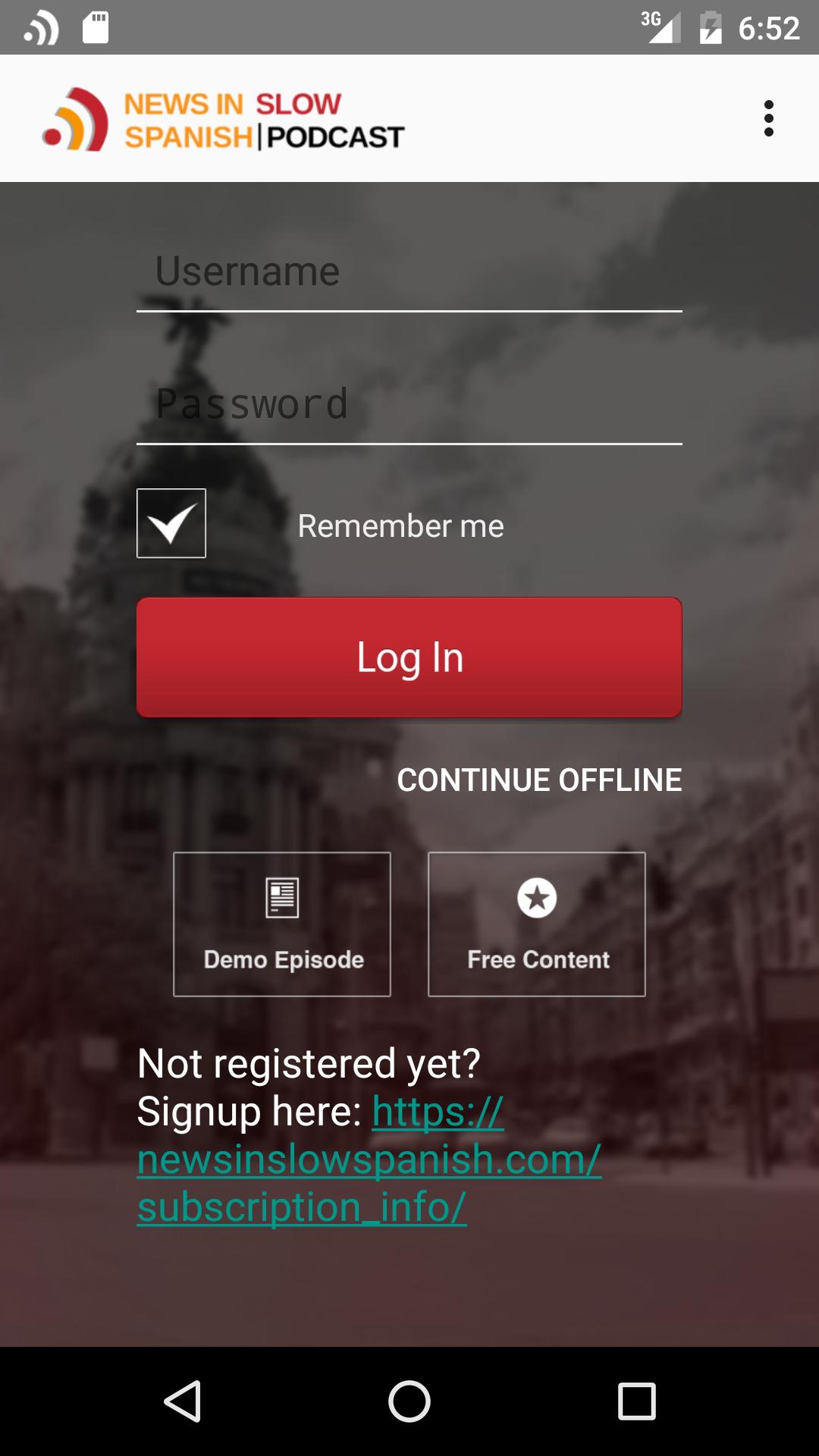Tap the red Log In button
The height and width of the screenshot is (1456, 819).
pyautogui.click(x=409, y=657)
